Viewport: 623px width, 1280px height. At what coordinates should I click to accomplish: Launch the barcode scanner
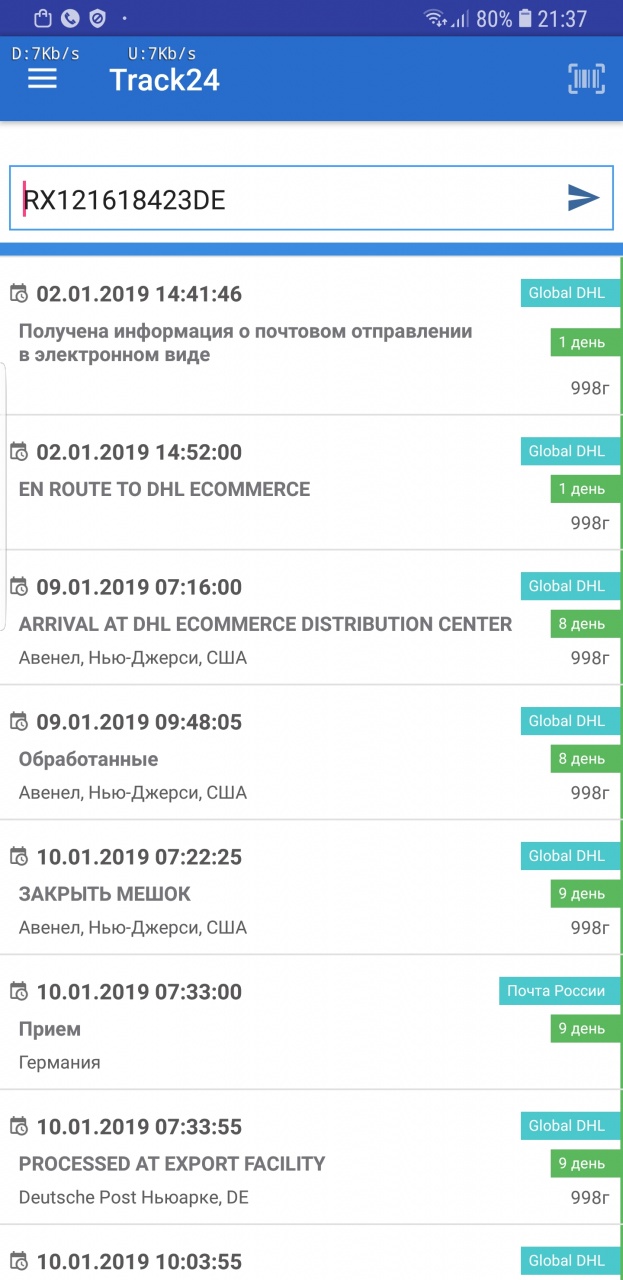click(587, 79)
